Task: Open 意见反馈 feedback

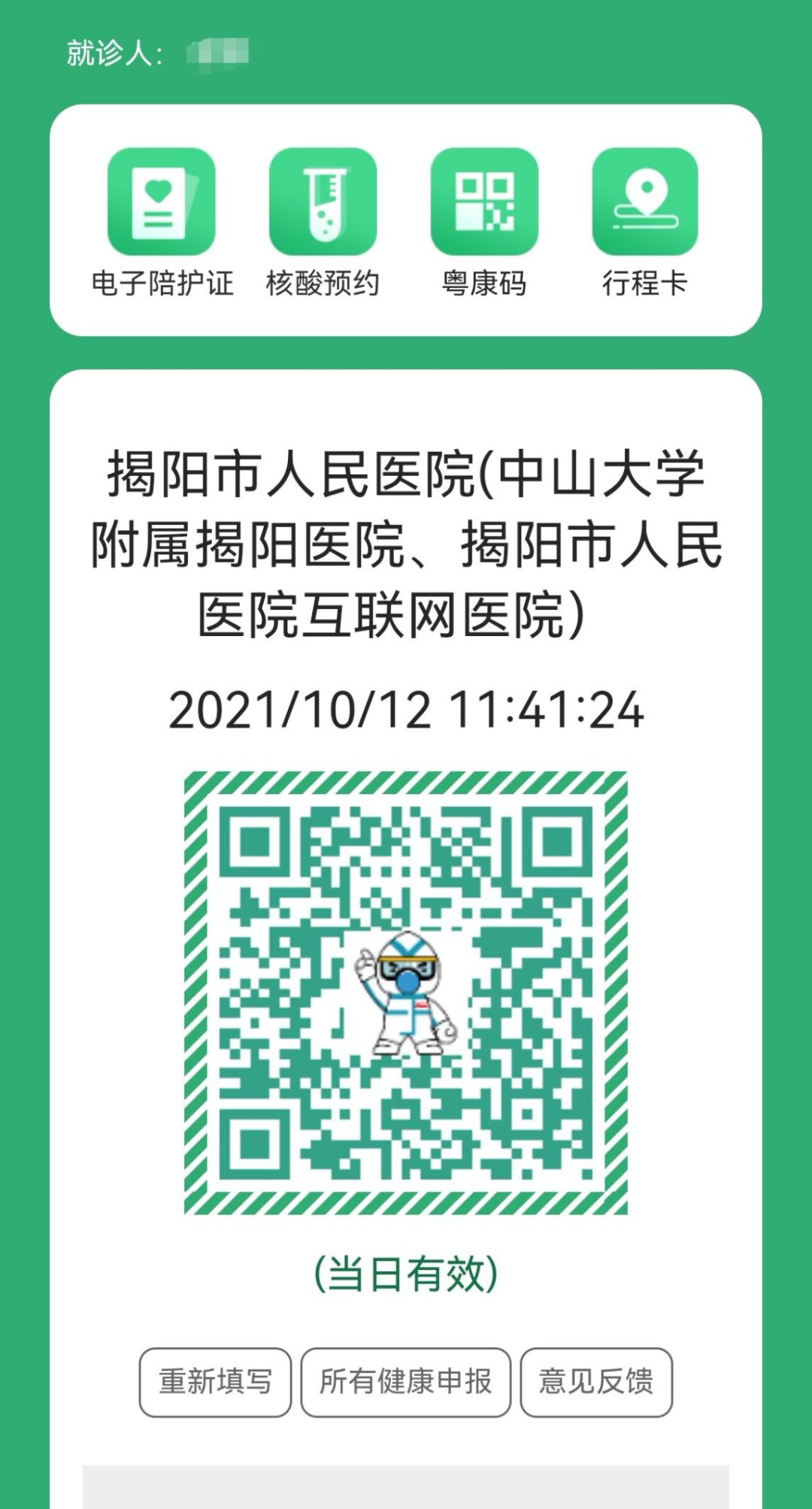Action: [x=596, y=1382]
